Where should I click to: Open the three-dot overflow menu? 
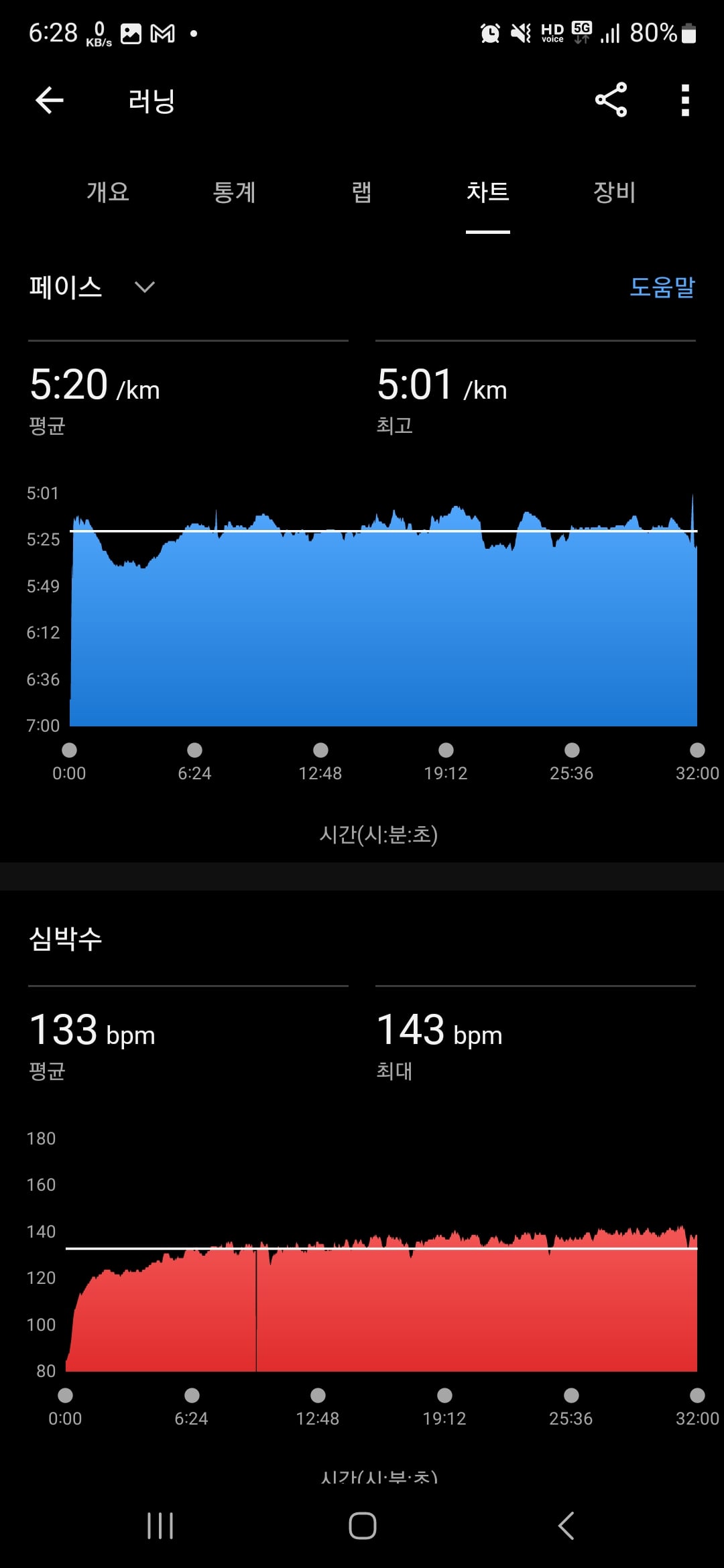click(x=684, y=100)
